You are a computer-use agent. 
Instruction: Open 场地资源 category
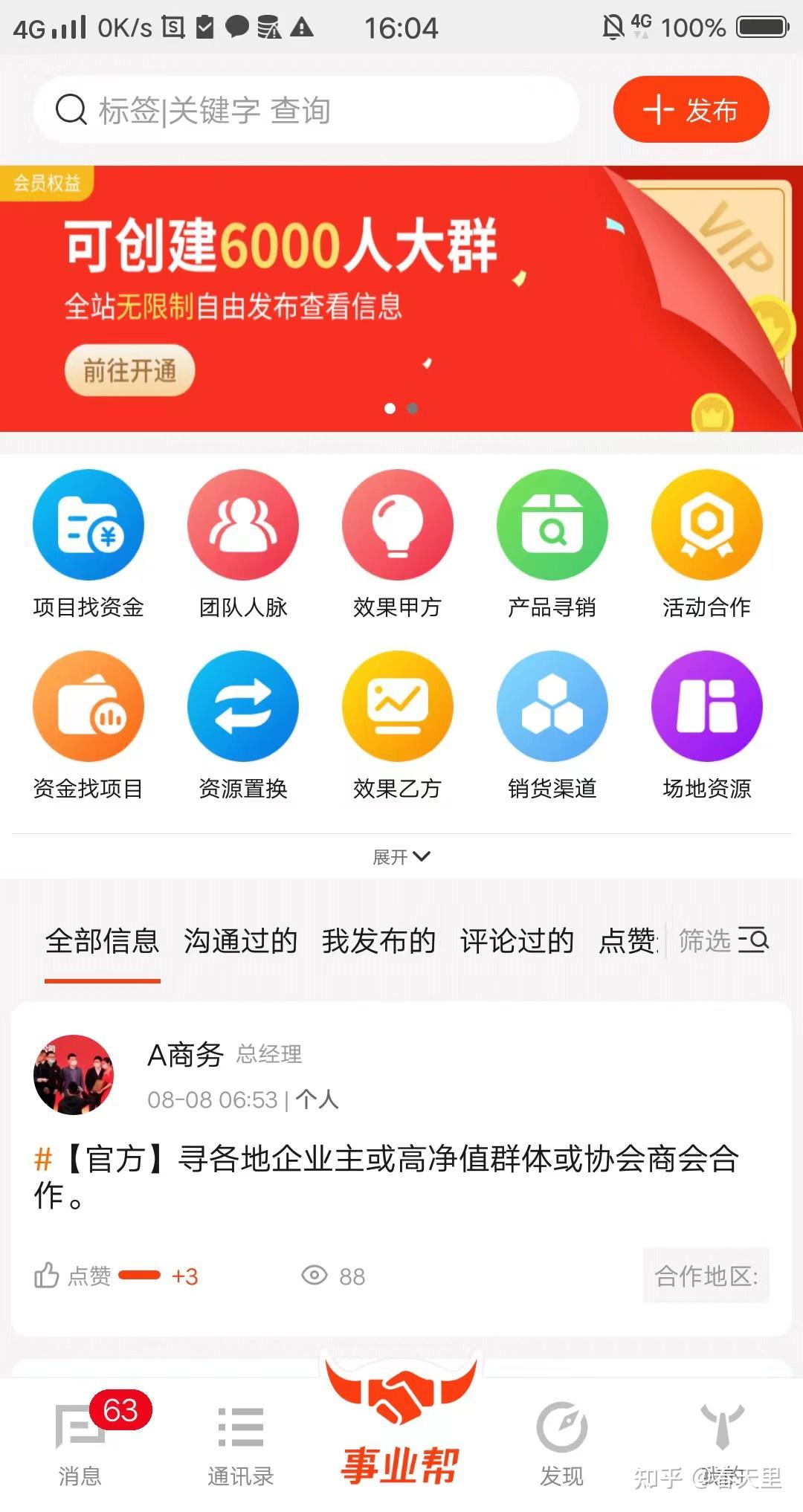pos(707,726)
